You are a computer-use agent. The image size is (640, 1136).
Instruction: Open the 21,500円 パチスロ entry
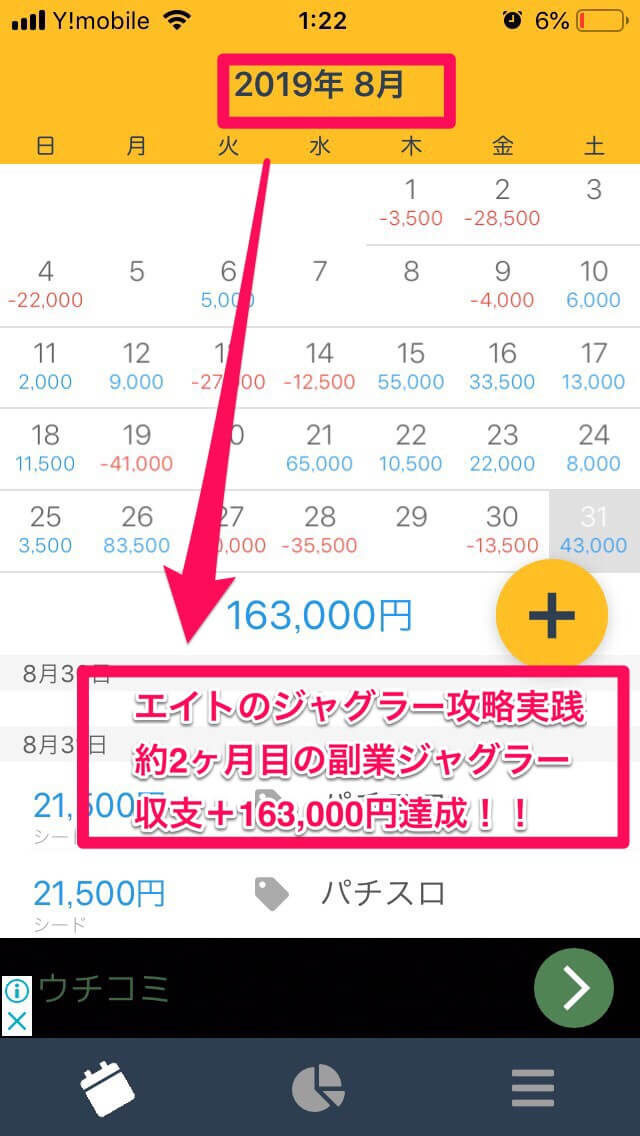point(240,894)
